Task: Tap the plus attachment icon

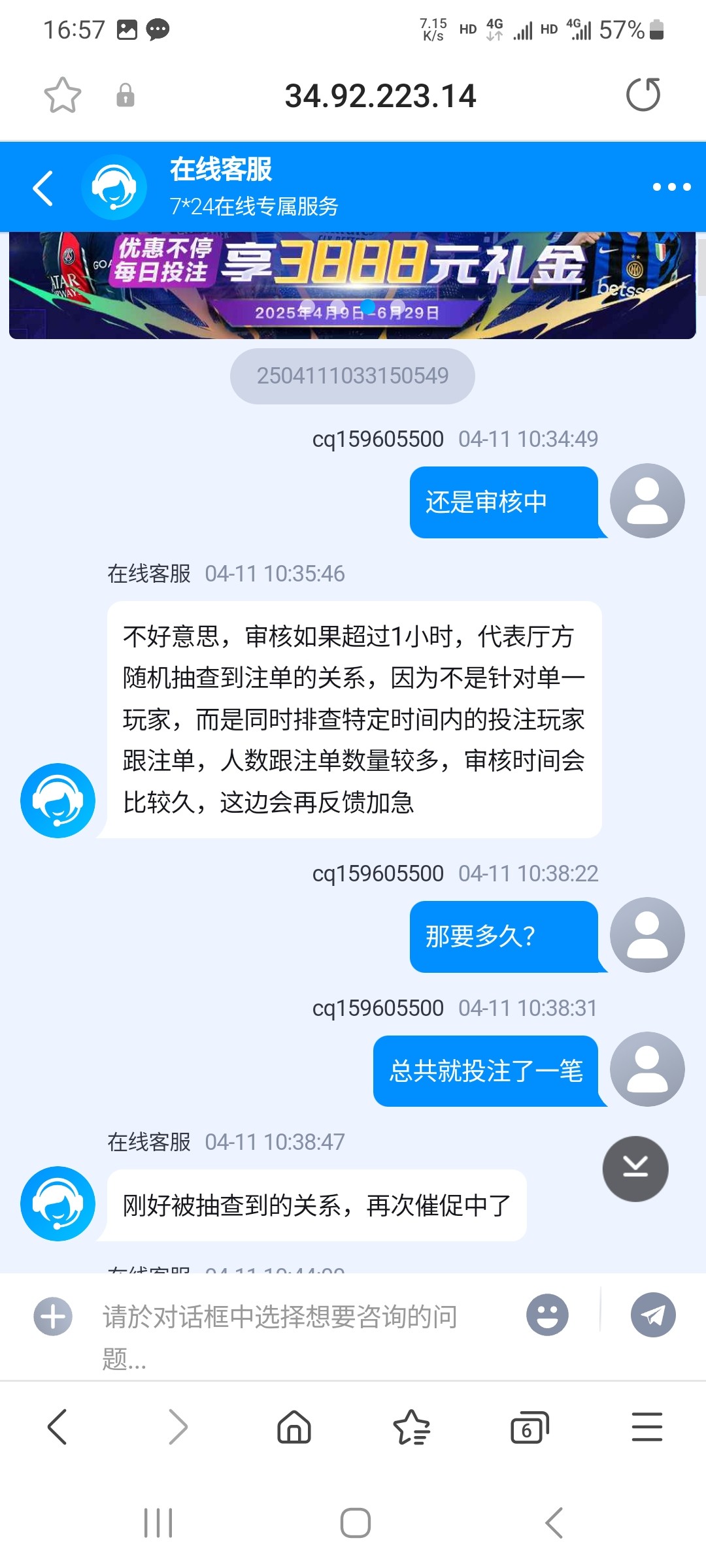Action: pyautogui.click(x=53, y=1316)
